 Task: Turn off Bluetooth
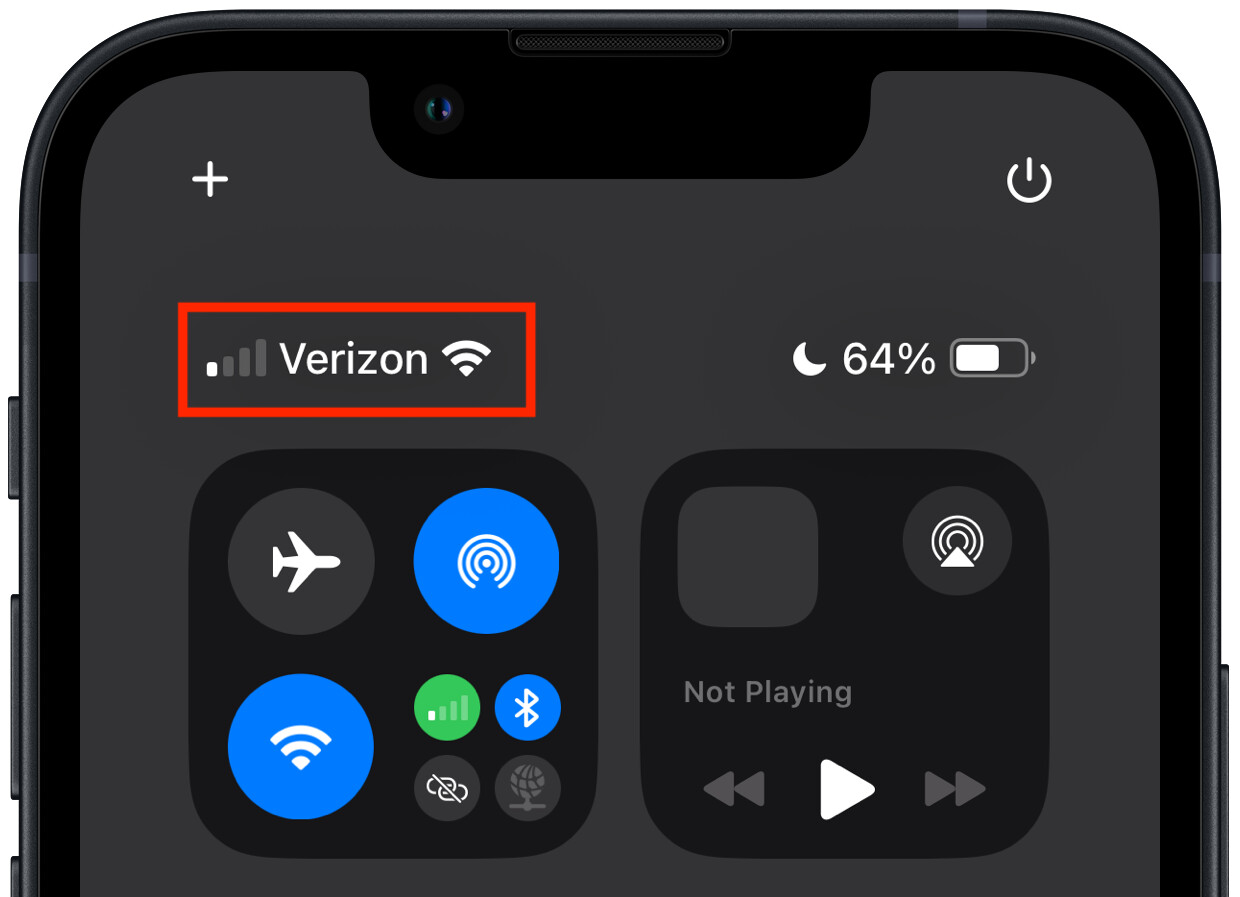527,709
